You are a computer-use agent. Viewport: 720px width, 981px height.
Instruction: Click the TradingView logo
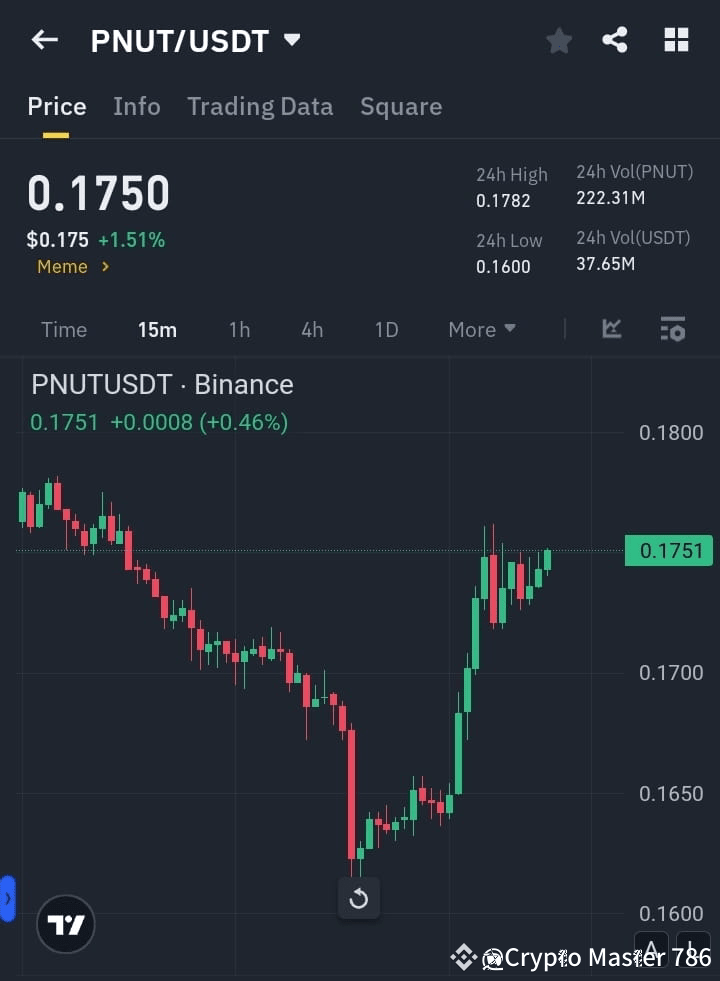coord(65,924)
